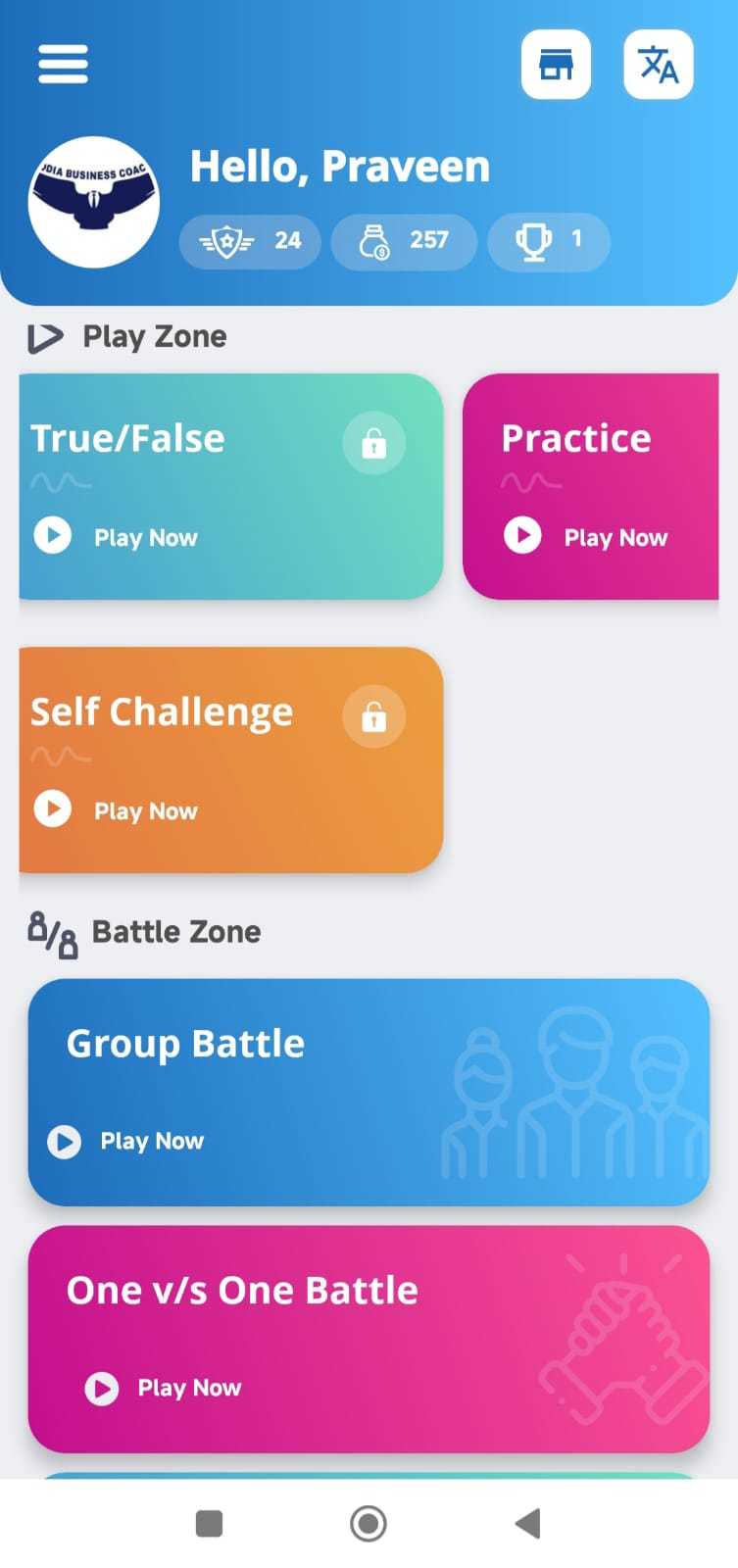Click the Play Zone arrow icon
738x1568 pixels.
tap(44, 337)
